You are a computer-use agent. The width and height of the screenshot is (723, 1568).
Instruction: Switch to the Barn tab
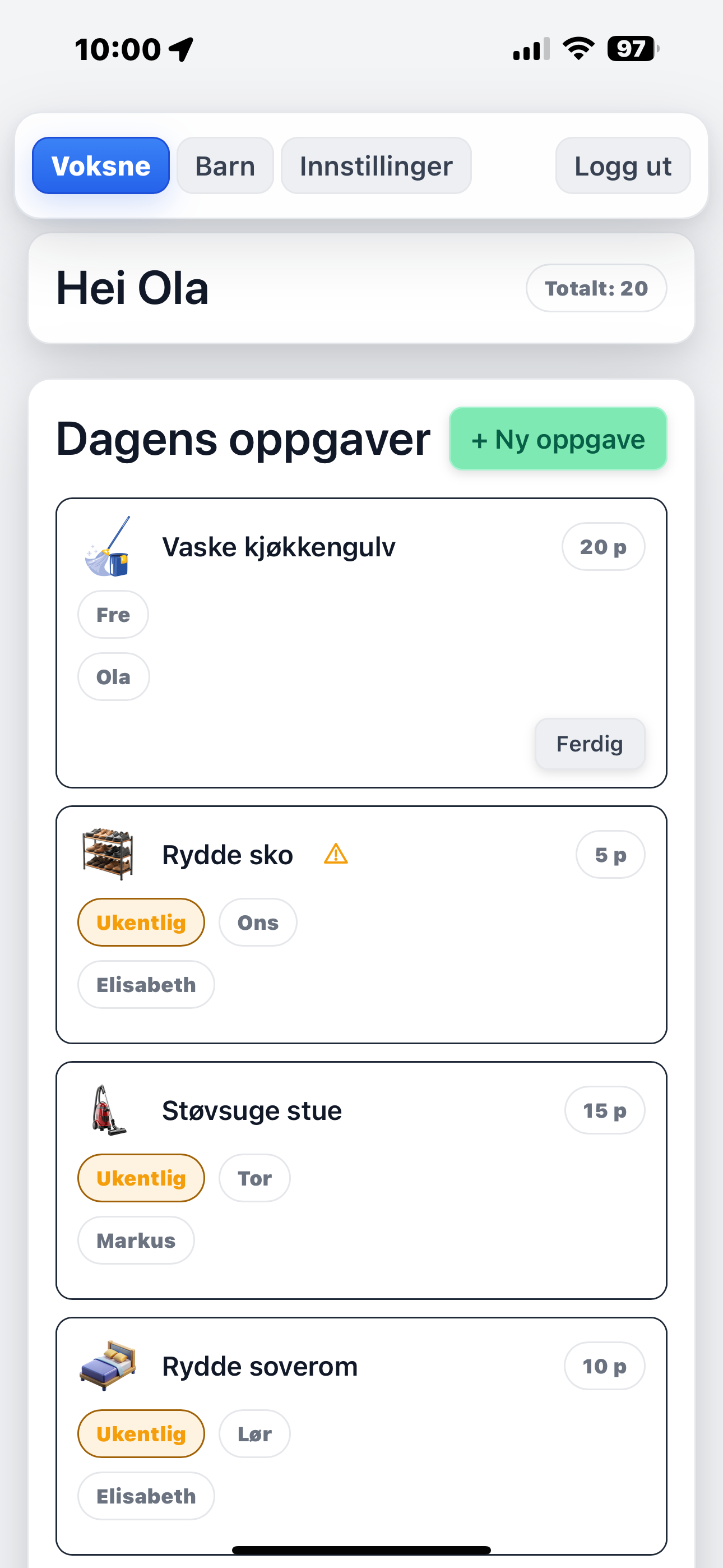click(x=225, y=165)
